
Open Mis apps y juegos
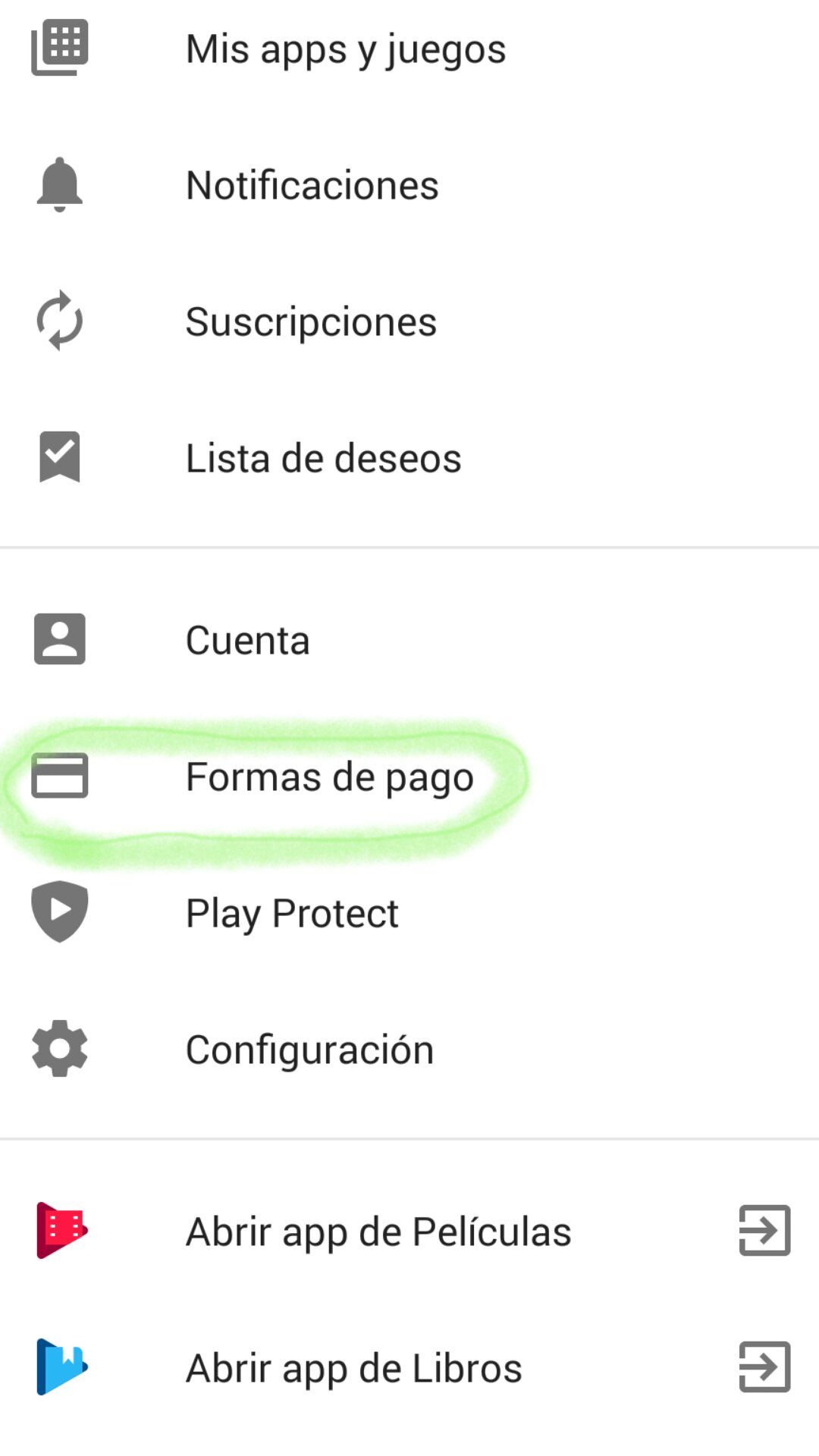(346, 49)
